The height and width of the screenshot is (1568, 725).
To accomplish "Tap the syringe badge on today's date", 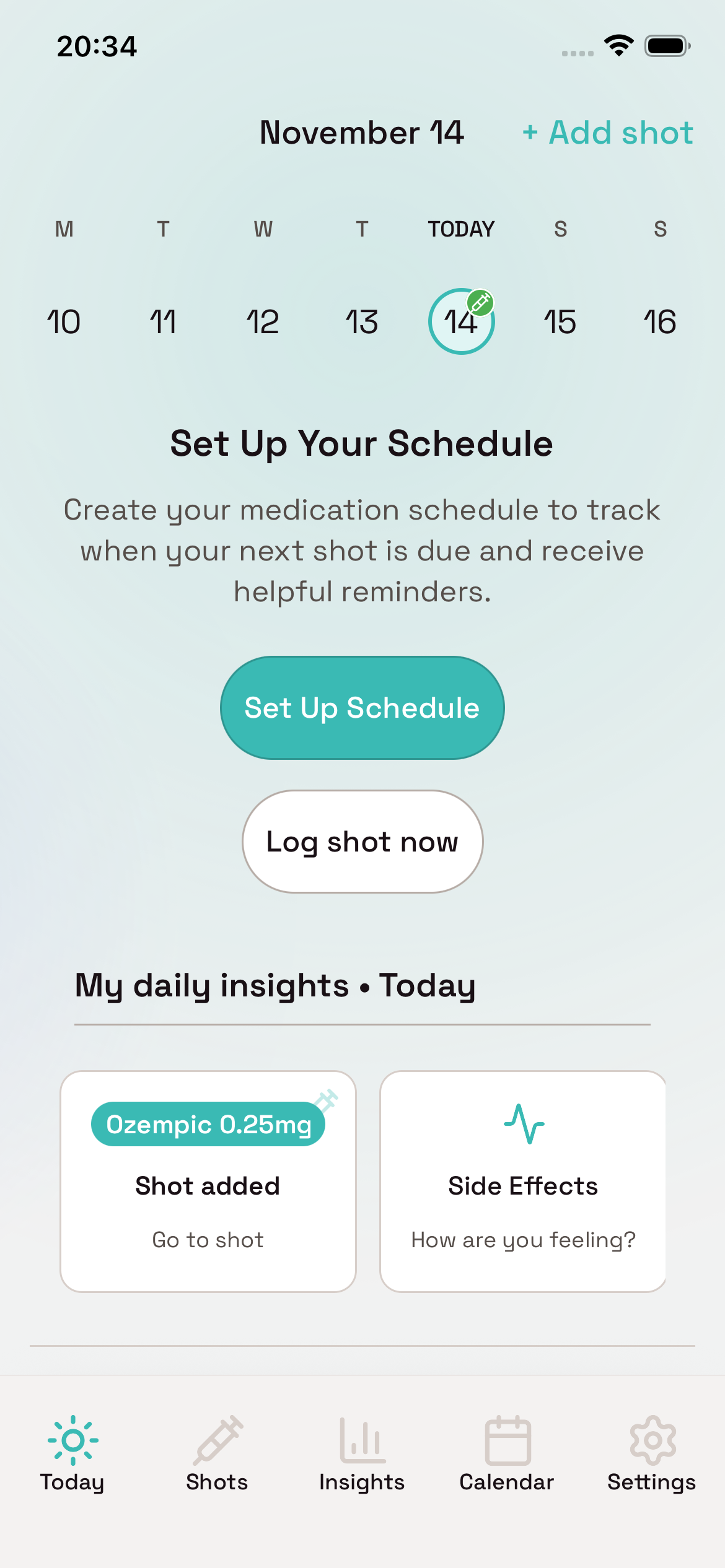I will coord(481,303).
